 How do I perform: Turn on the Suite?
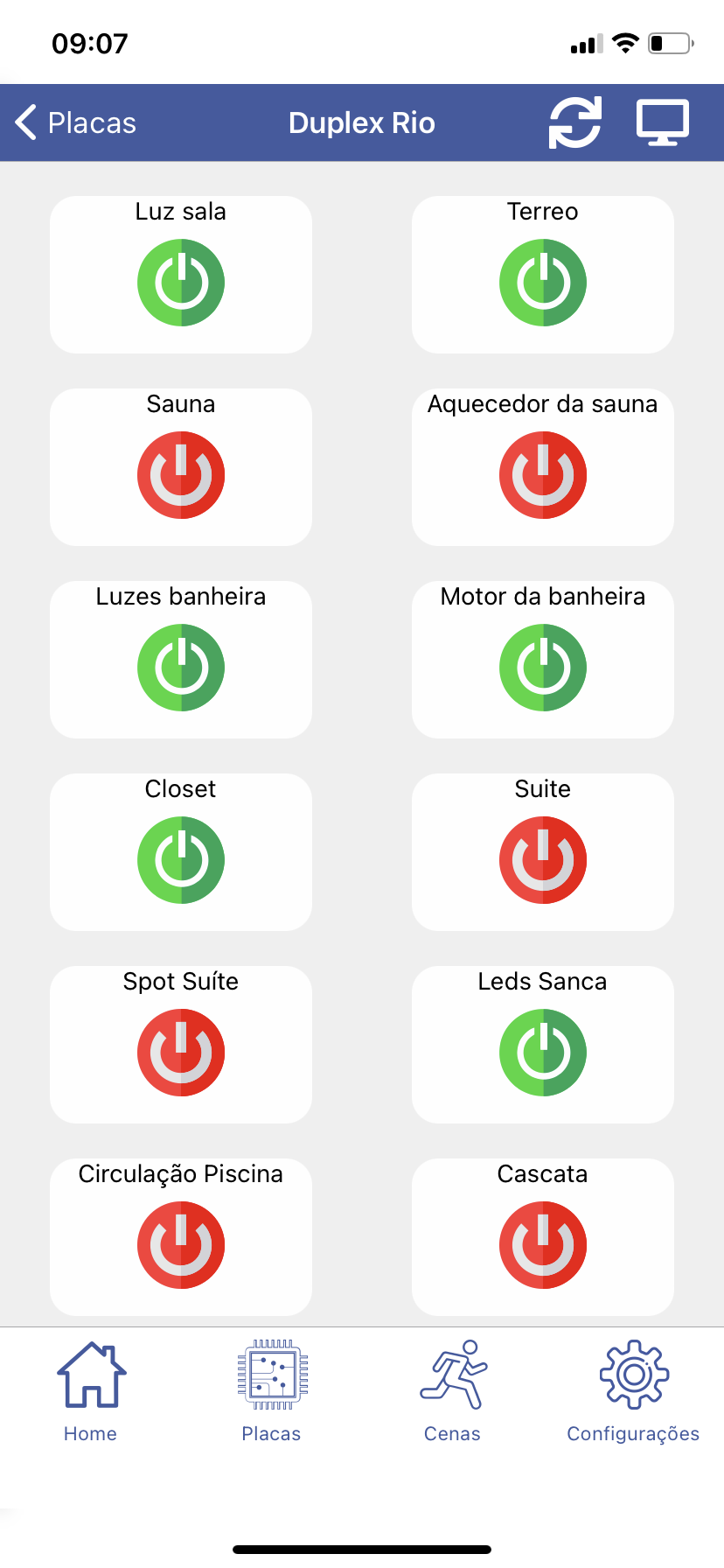pos(543,860)
